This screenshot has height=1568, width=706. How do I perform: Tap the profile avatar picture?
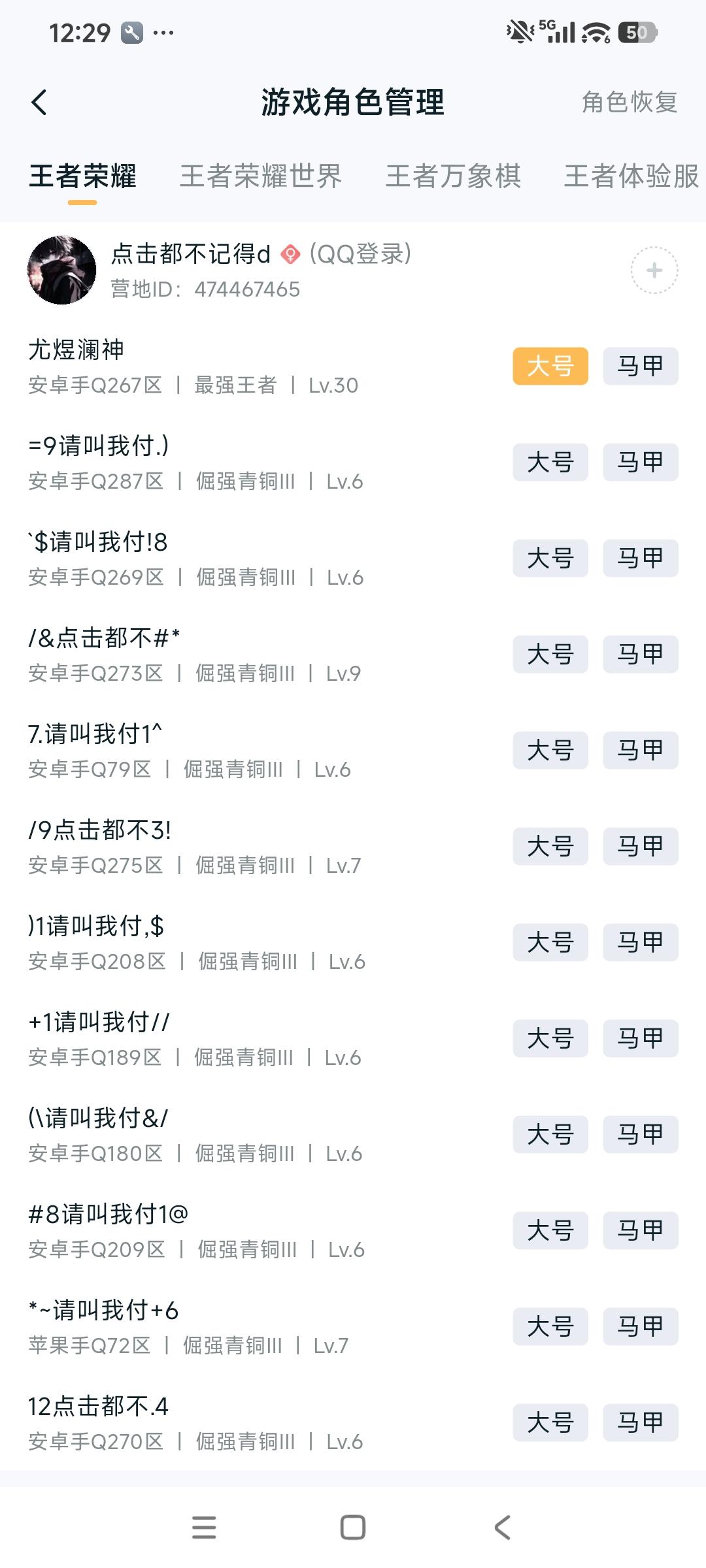(x=62, y=270)
